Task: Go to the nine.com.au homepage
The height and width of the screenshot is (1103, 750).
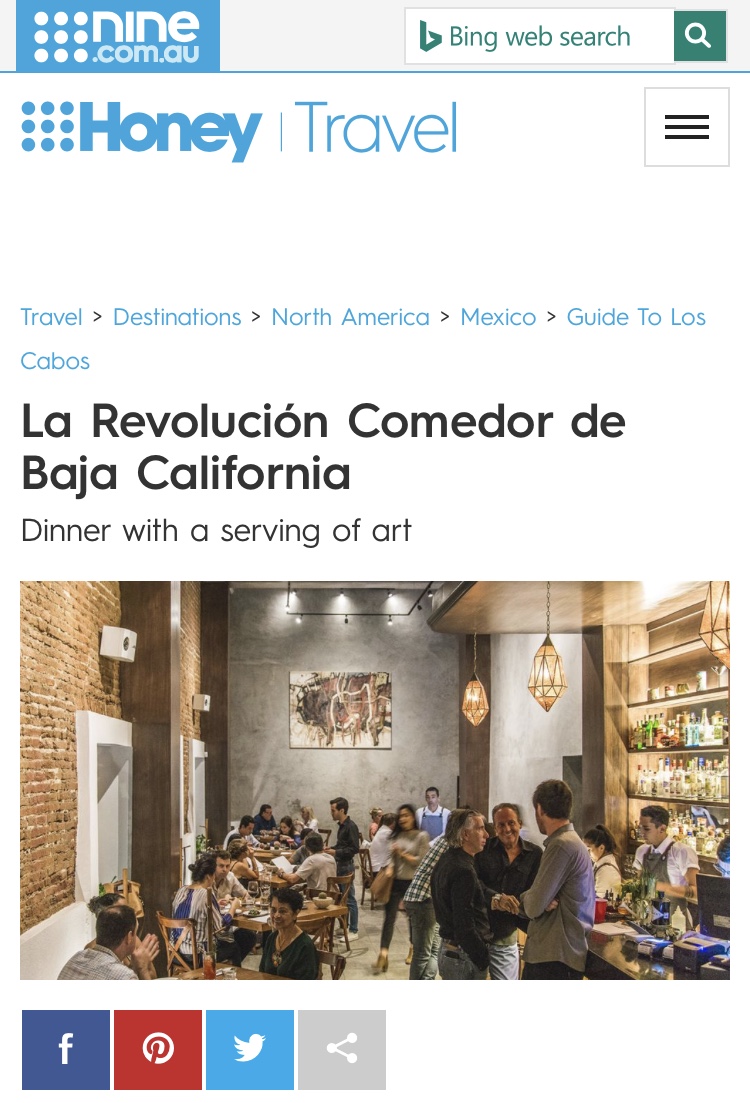Action: tap(117, 36)
